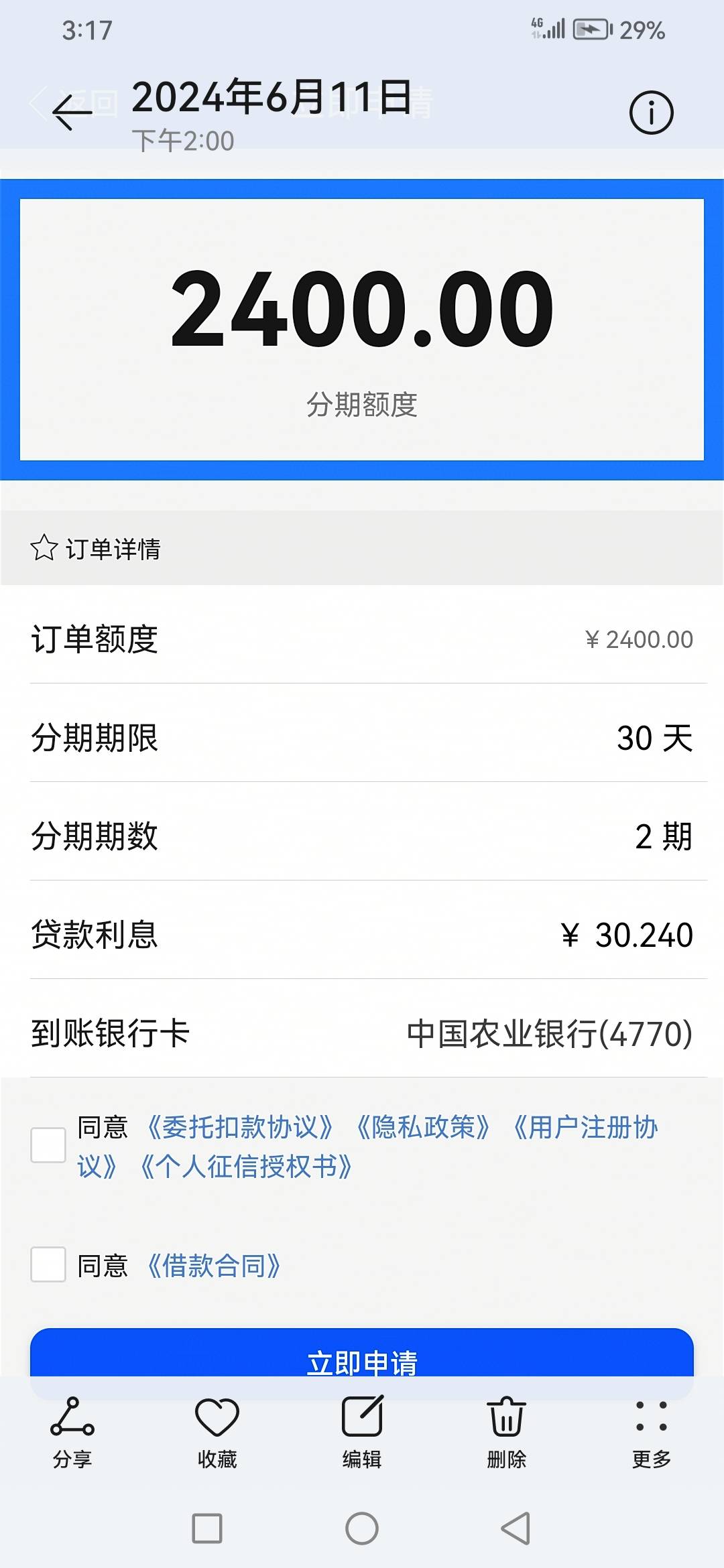Go to the system home screen
This screenshot has height=1568, width=724.
[362, 1528]
